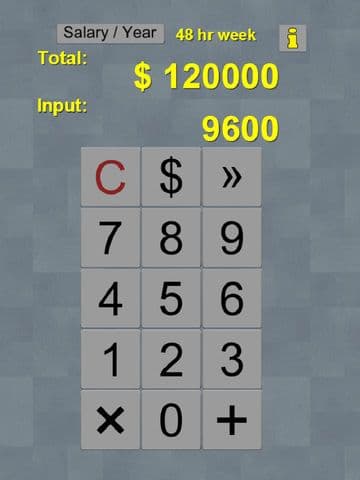Enter digit 0 on keypad
Image resolution: width=360 pixels, height=480 pixels.
pyautogui.click(x=171, y=420)
